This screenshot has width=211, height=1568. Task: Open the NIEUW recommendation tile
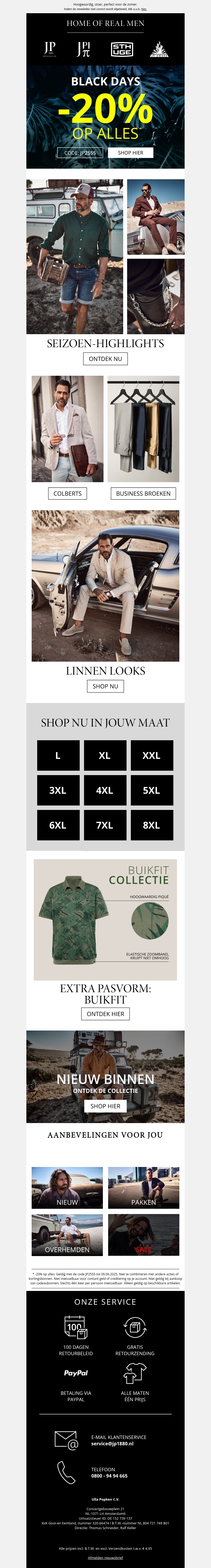click(x=67, y=1188)
